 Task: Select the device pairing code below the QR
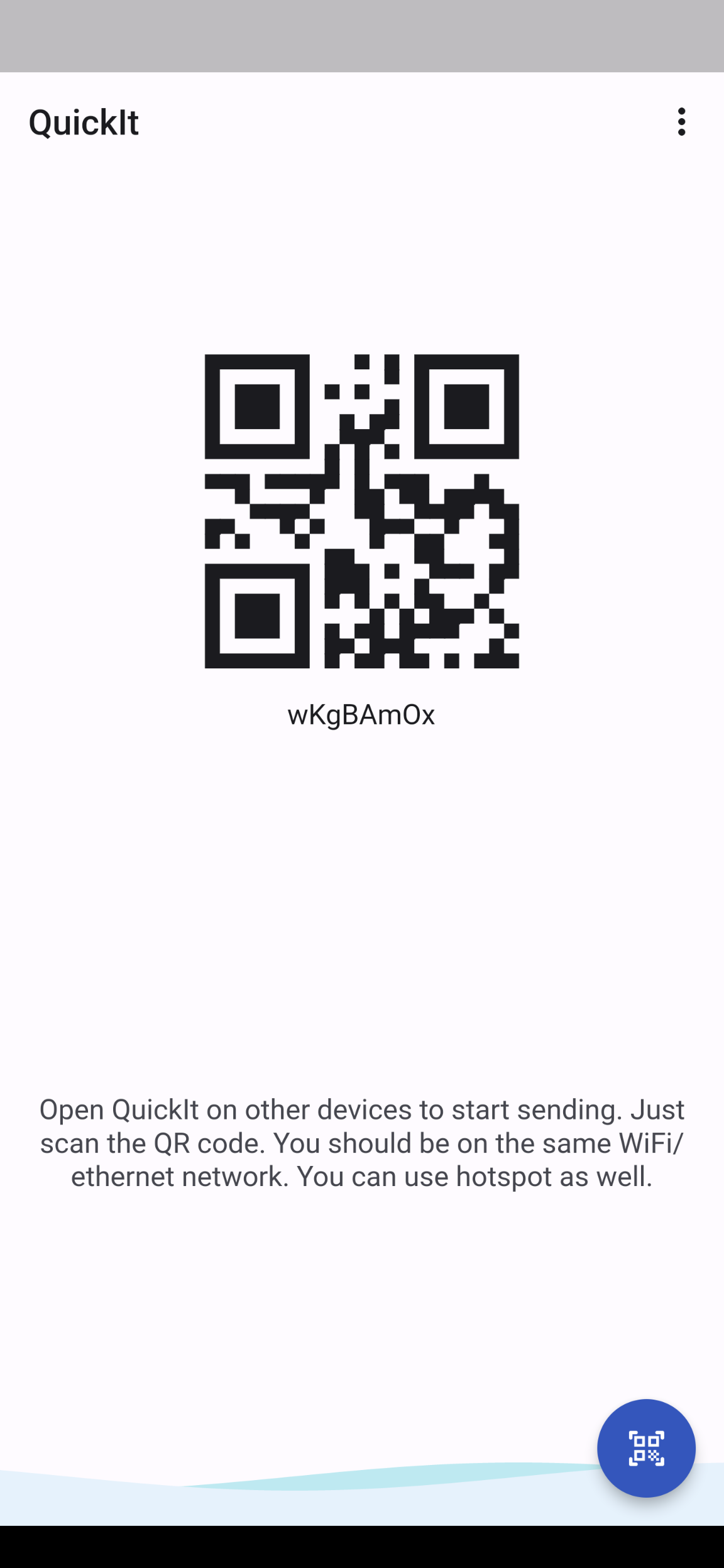(x=362, y=714)
